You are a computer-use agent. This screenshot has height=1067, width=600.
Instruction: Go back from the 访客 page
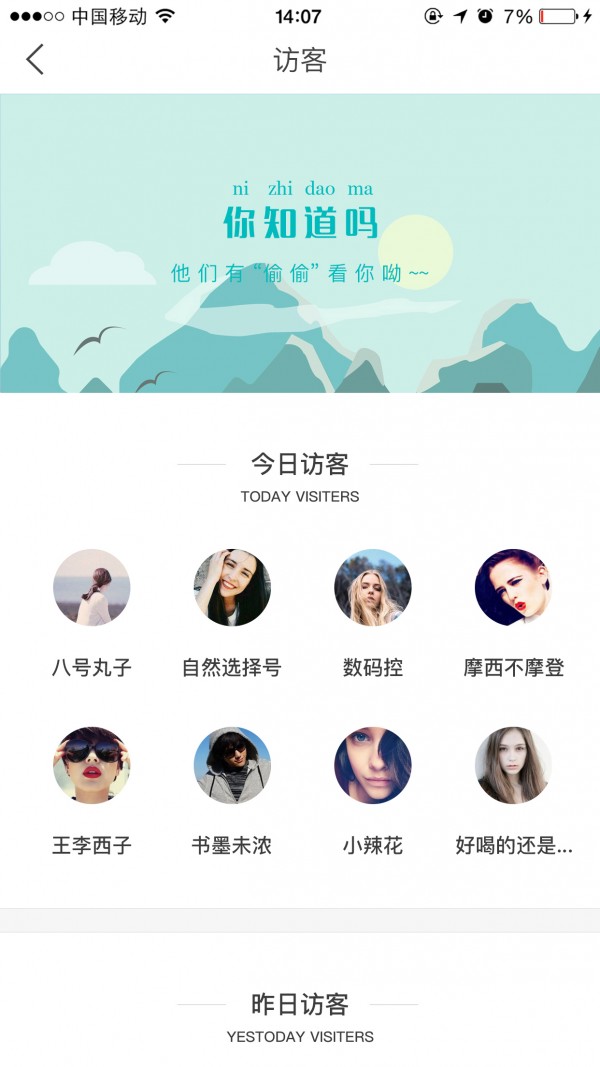pyautogui.click(x=35, y=60)
